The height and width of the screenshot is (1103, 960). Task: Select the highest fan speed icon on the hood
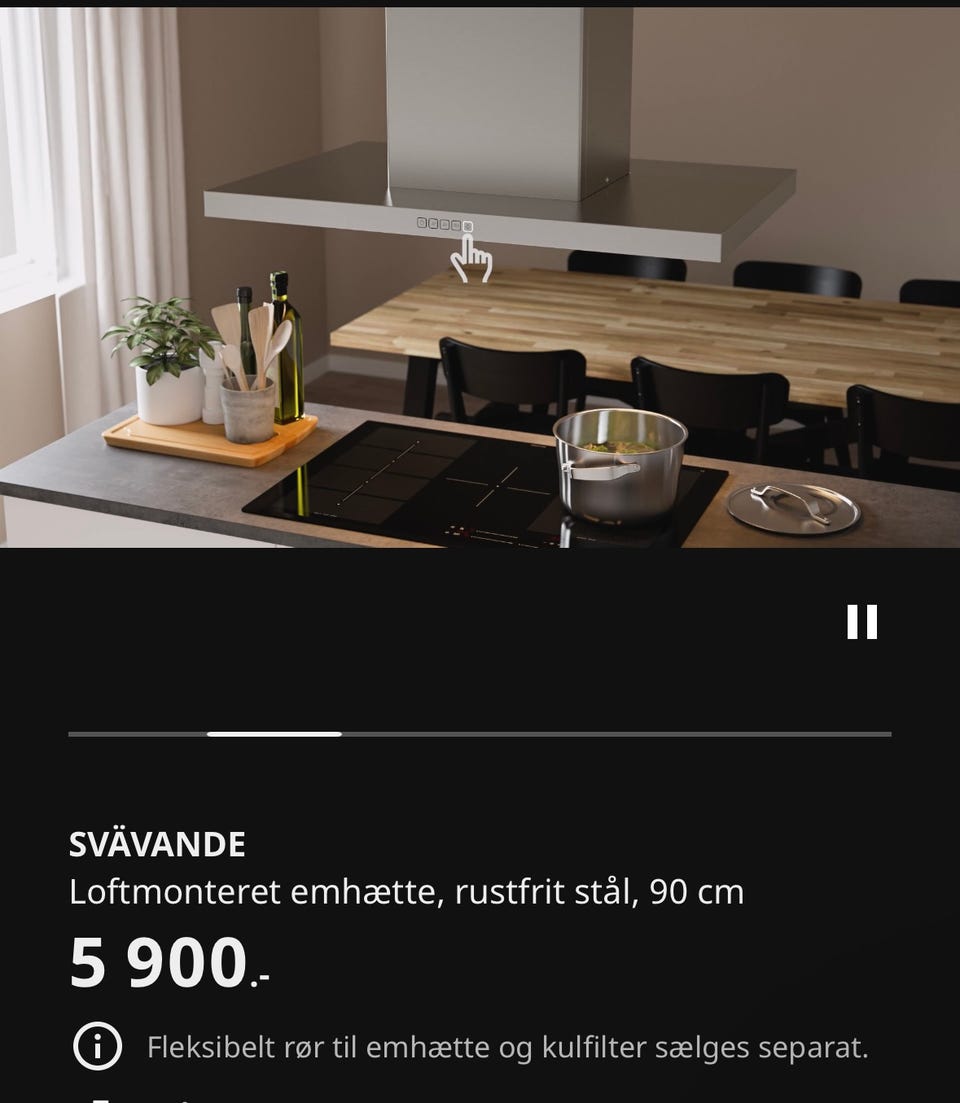[x=455, y=224]
